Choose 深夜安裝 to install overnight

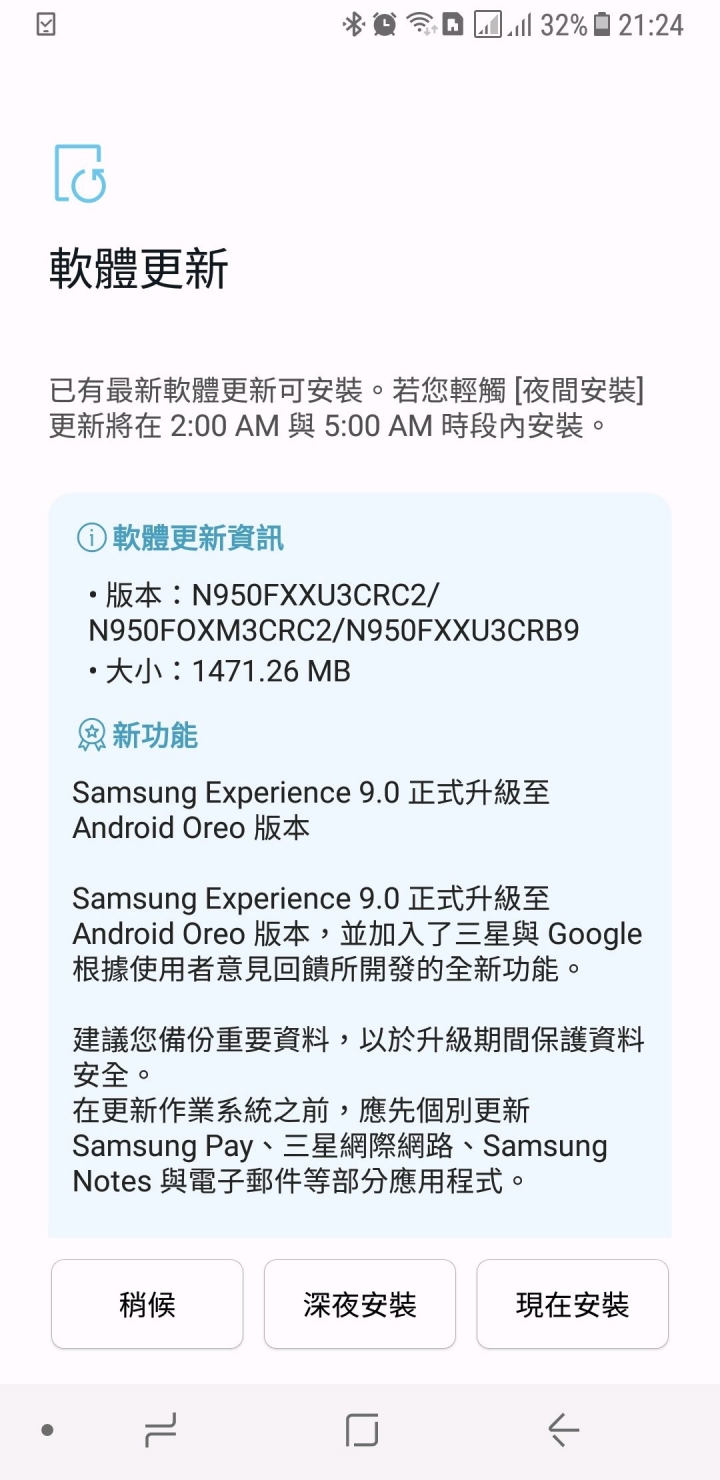point(360,1304)
